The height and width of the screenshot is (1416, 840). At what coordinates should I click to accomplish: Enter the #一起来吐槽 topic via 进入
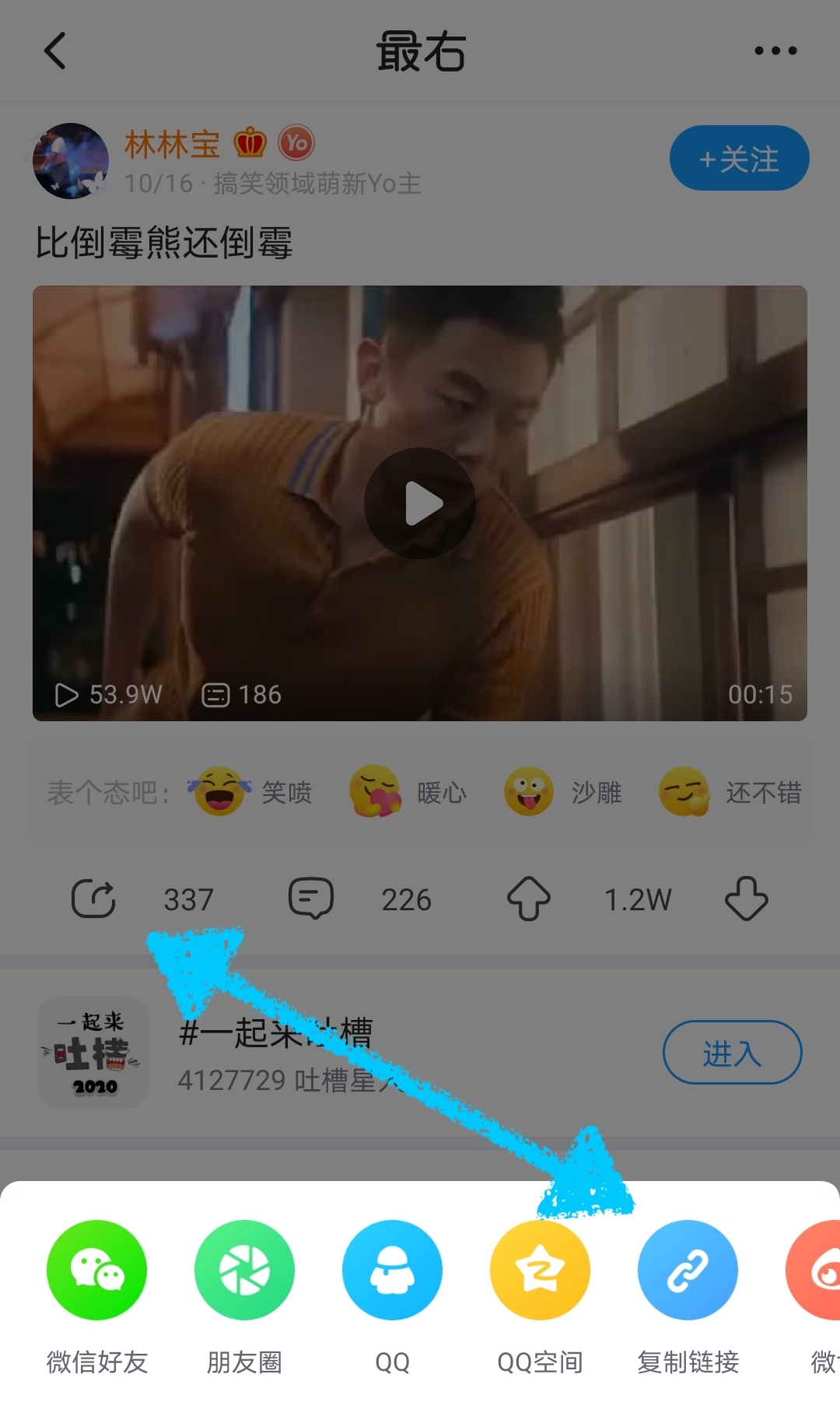coord(732,1052)
